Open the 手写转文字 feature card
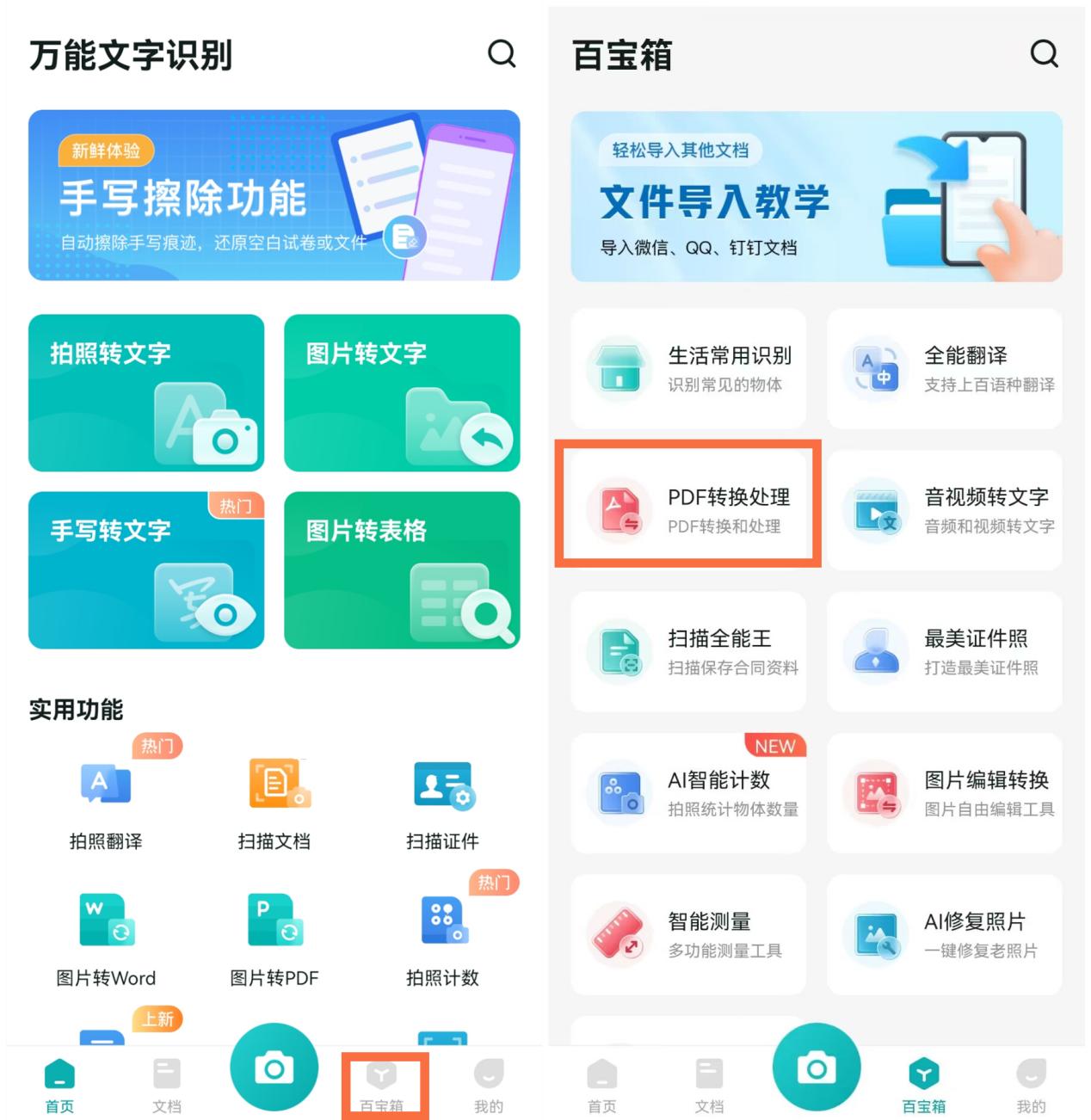Viewport: 1091px width, 1120px height. (146, 569)
